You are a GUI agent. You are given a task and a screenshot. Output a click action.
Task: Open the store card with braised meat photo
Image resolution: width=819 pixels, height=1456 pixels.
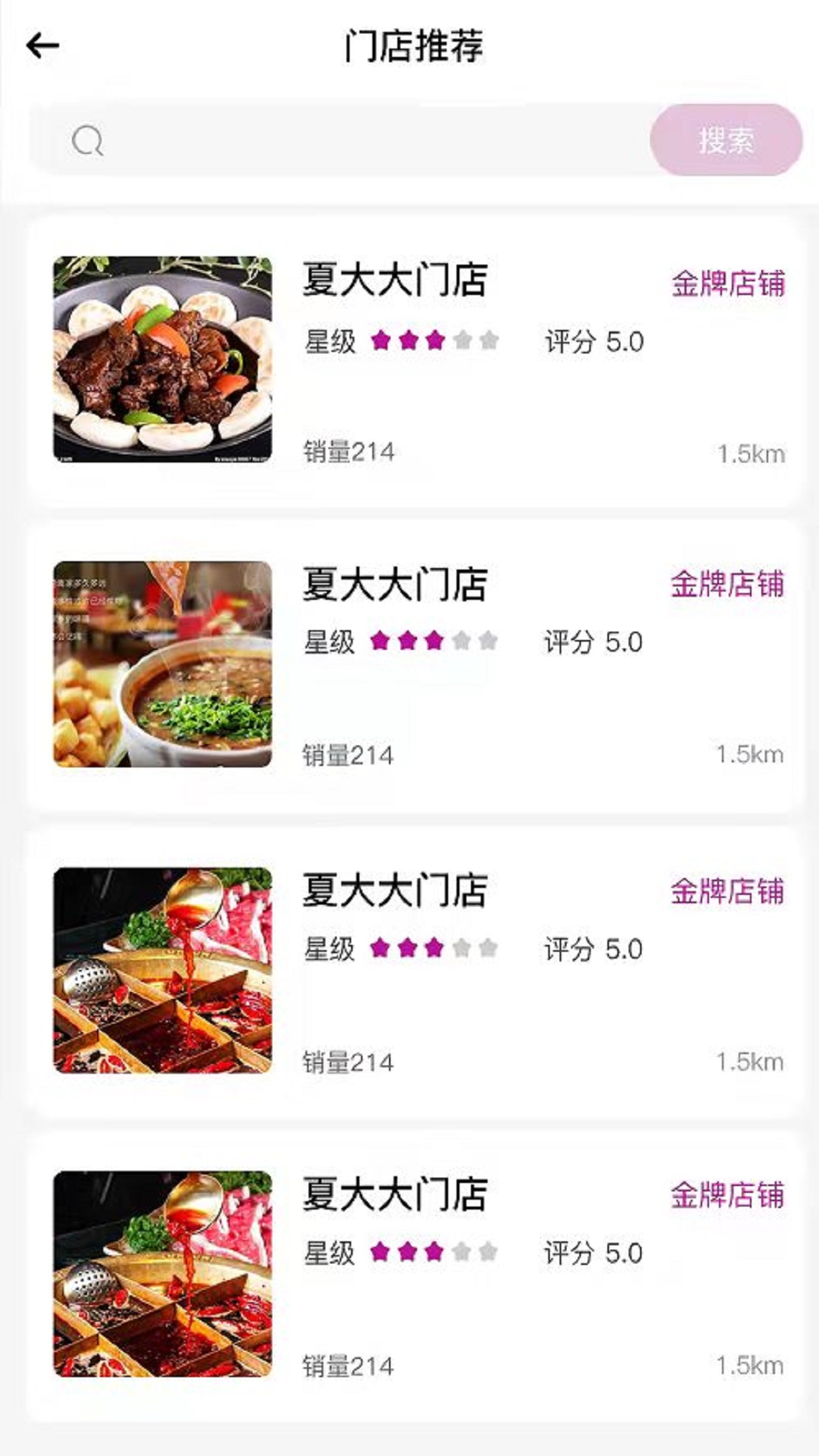[x=415, y=361]
